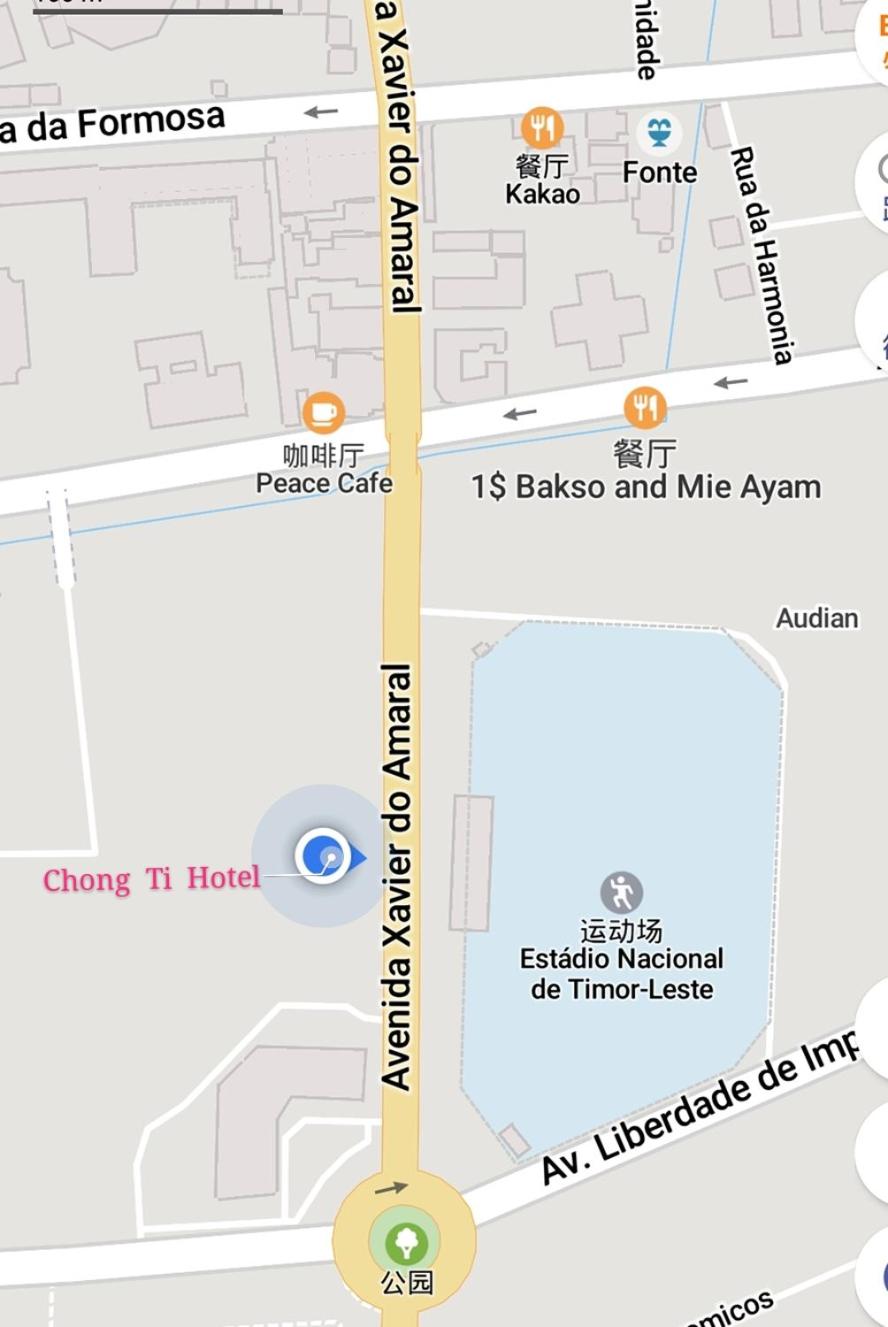Open the 1$ Bakso and Mie Ayam marker
The height and width of the screenshot is (1327, 888).
tap(645, 408)
